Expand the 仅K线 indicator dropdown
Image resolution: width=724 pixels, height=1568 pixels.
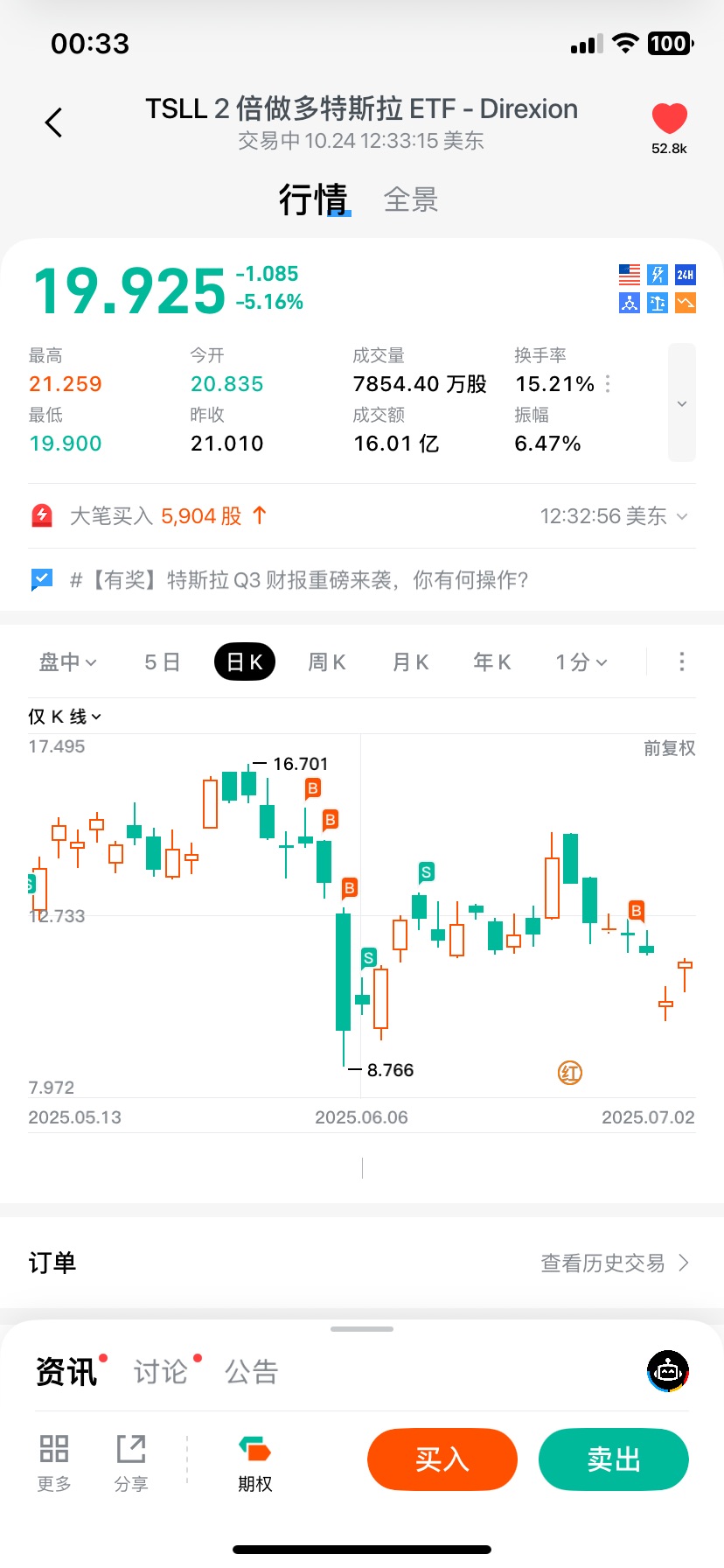tap(65, 717)
